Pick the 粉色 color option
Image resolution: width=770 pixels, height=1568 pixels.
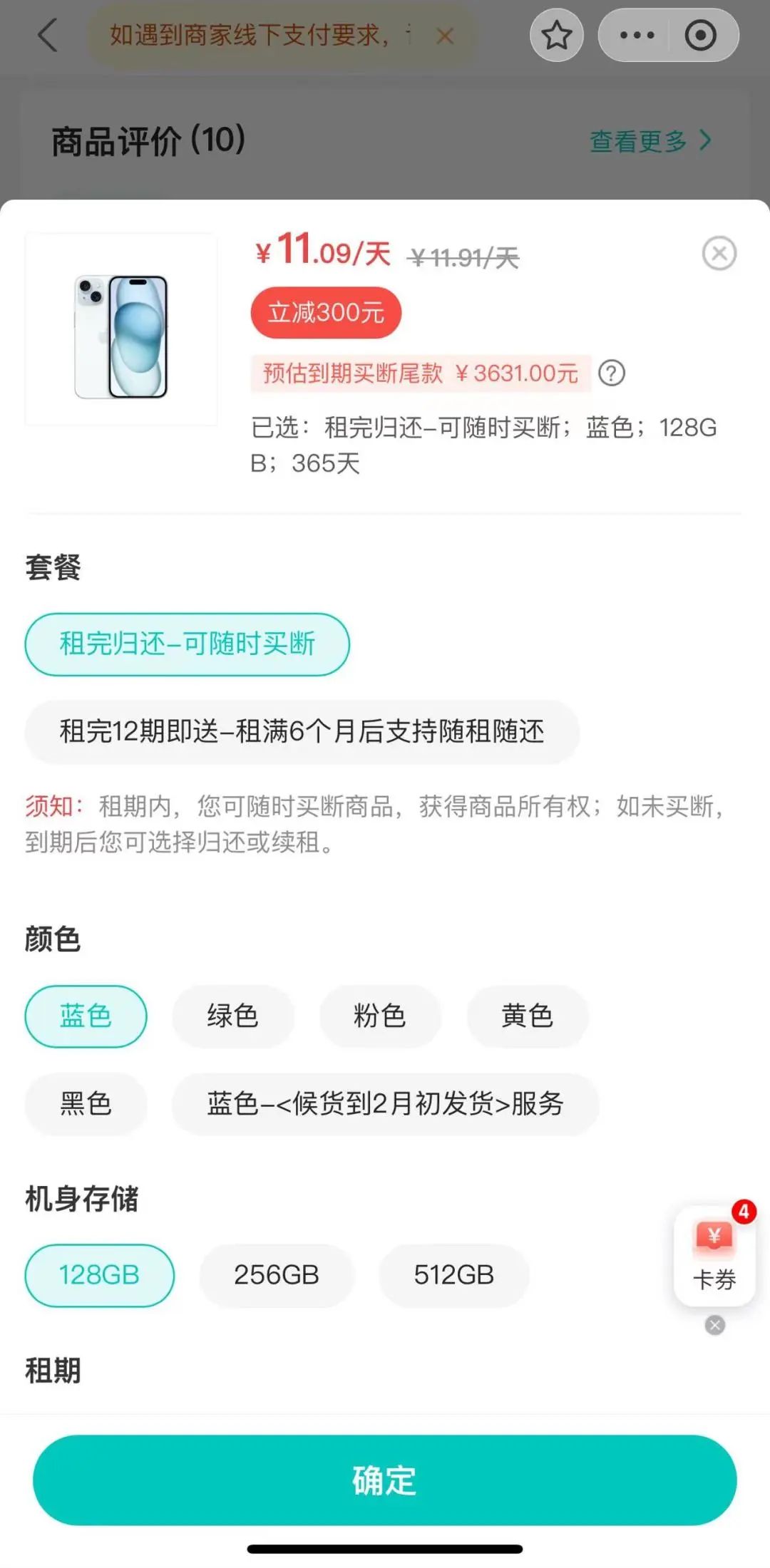pos(379,1016)
